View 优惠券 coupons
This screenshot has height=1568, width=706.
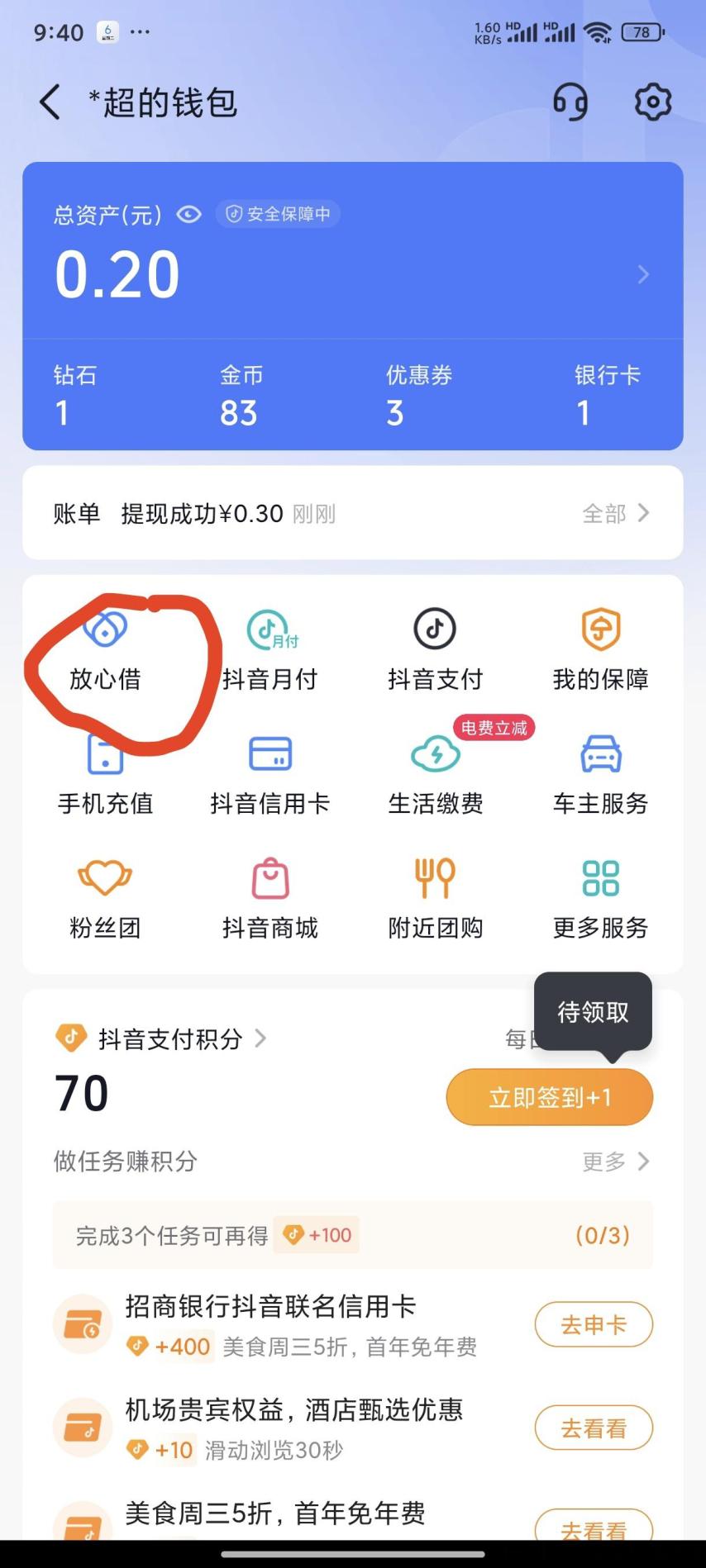pyautogui.click(x=418, y=396)
